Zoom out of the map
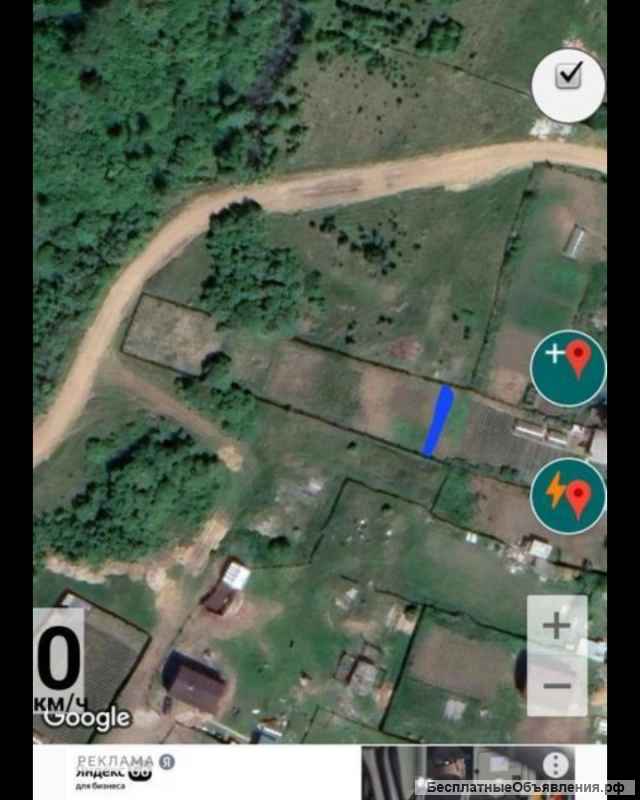Screen dimensions: 640x800 [x=557, y=686]
